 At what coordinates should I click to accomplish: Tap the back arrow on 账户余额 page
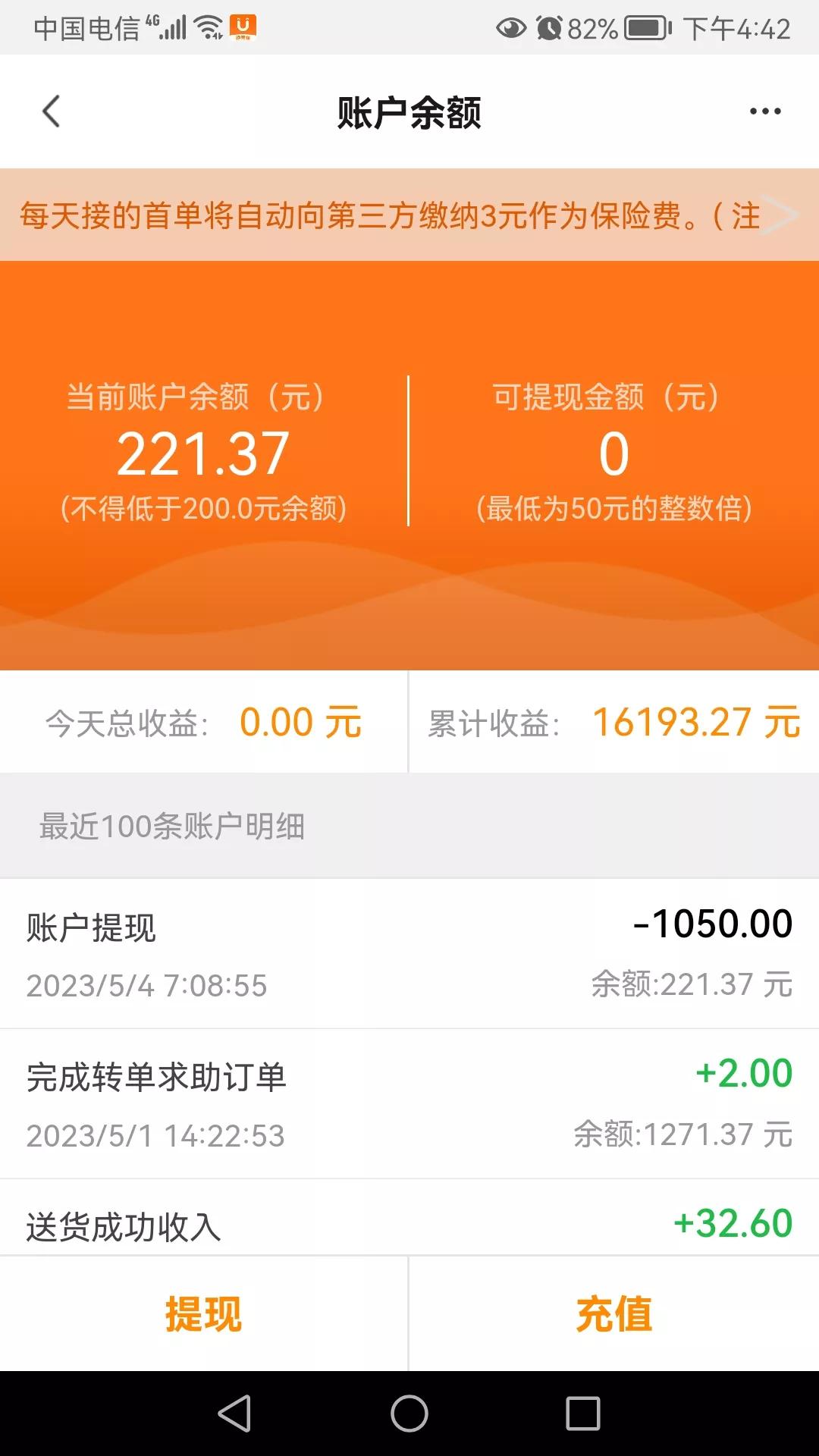pos(50,111)
